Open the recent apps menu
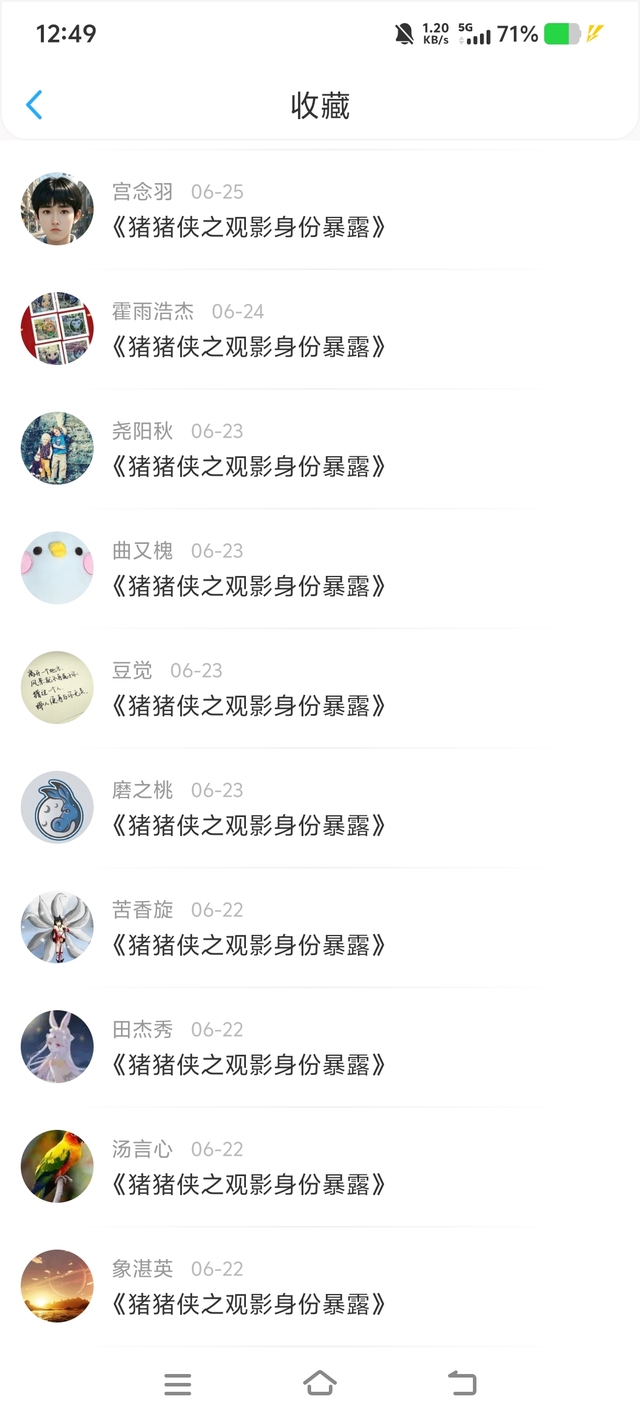Viewport: 640px width, 1422px height. click(177, 1384)
